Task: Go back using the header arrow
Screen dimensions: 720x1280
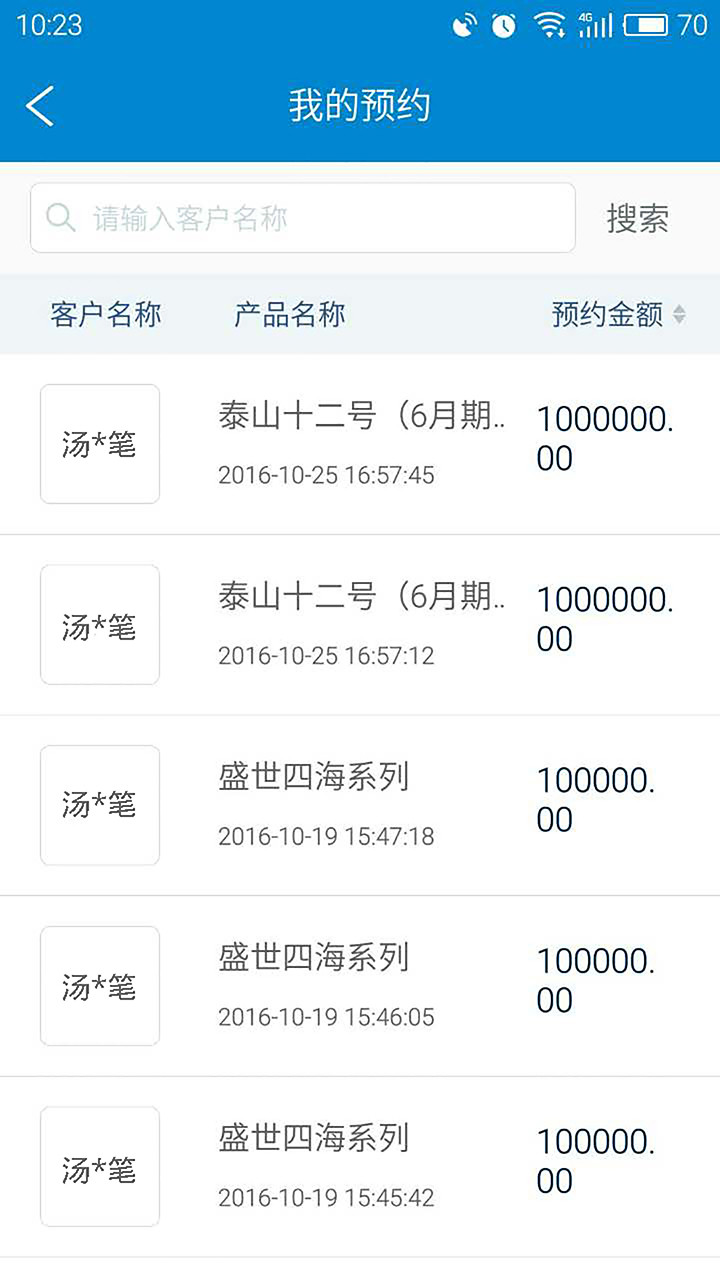Action: [x=40, y=106]
